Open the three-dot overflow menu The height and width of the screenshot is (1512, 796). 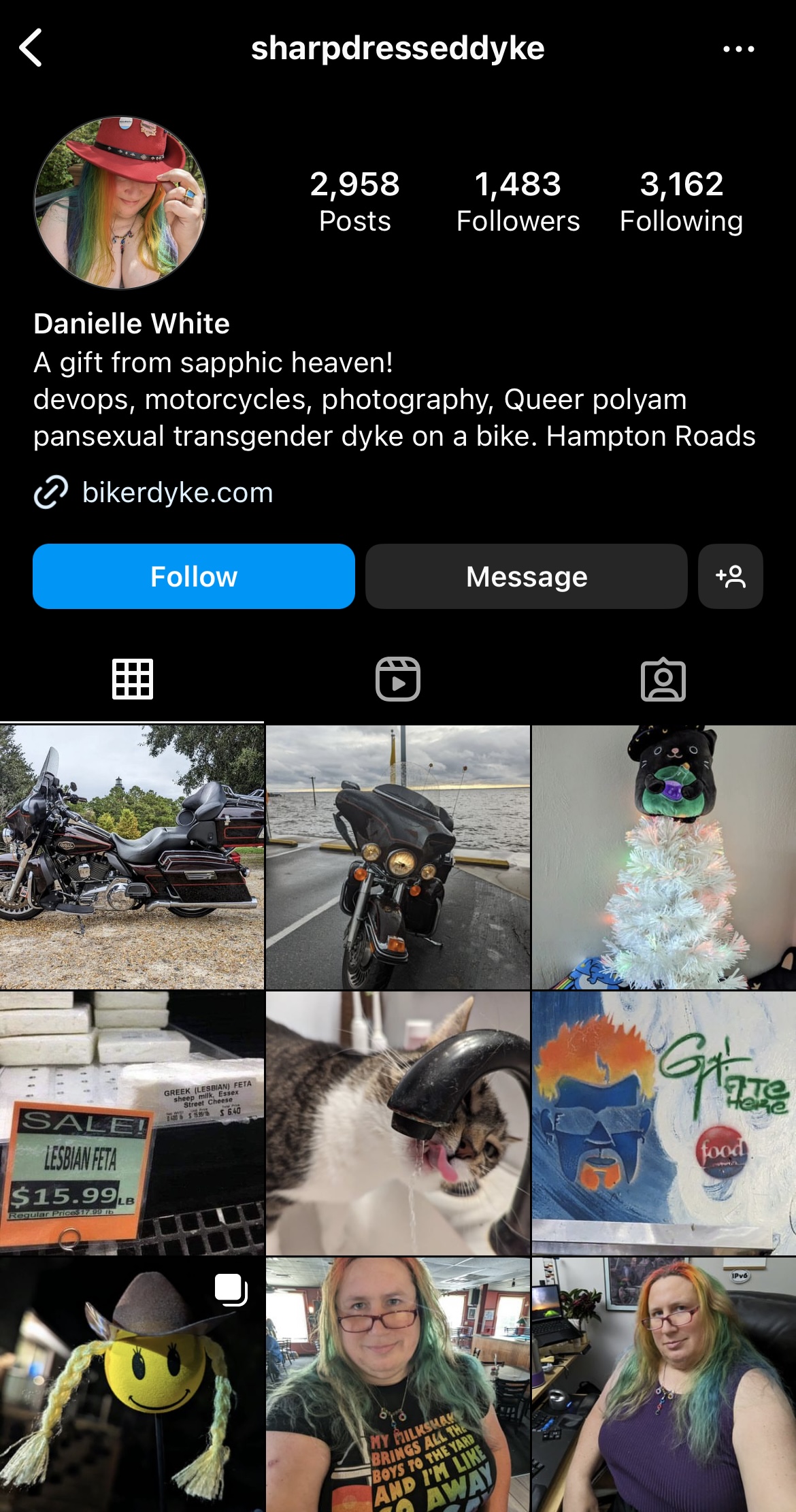[738, 49]
